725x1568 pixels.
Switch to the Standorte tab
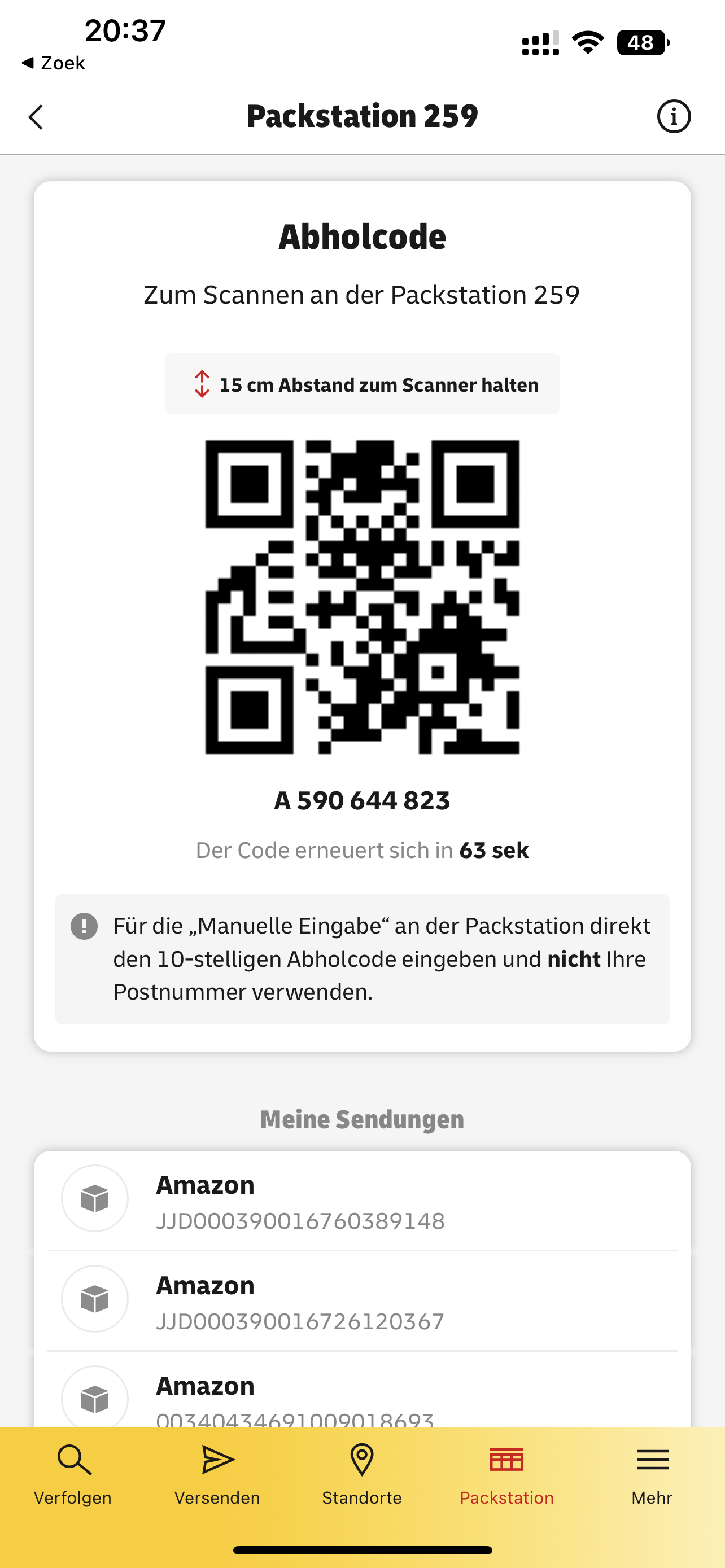pos(361,1474)
